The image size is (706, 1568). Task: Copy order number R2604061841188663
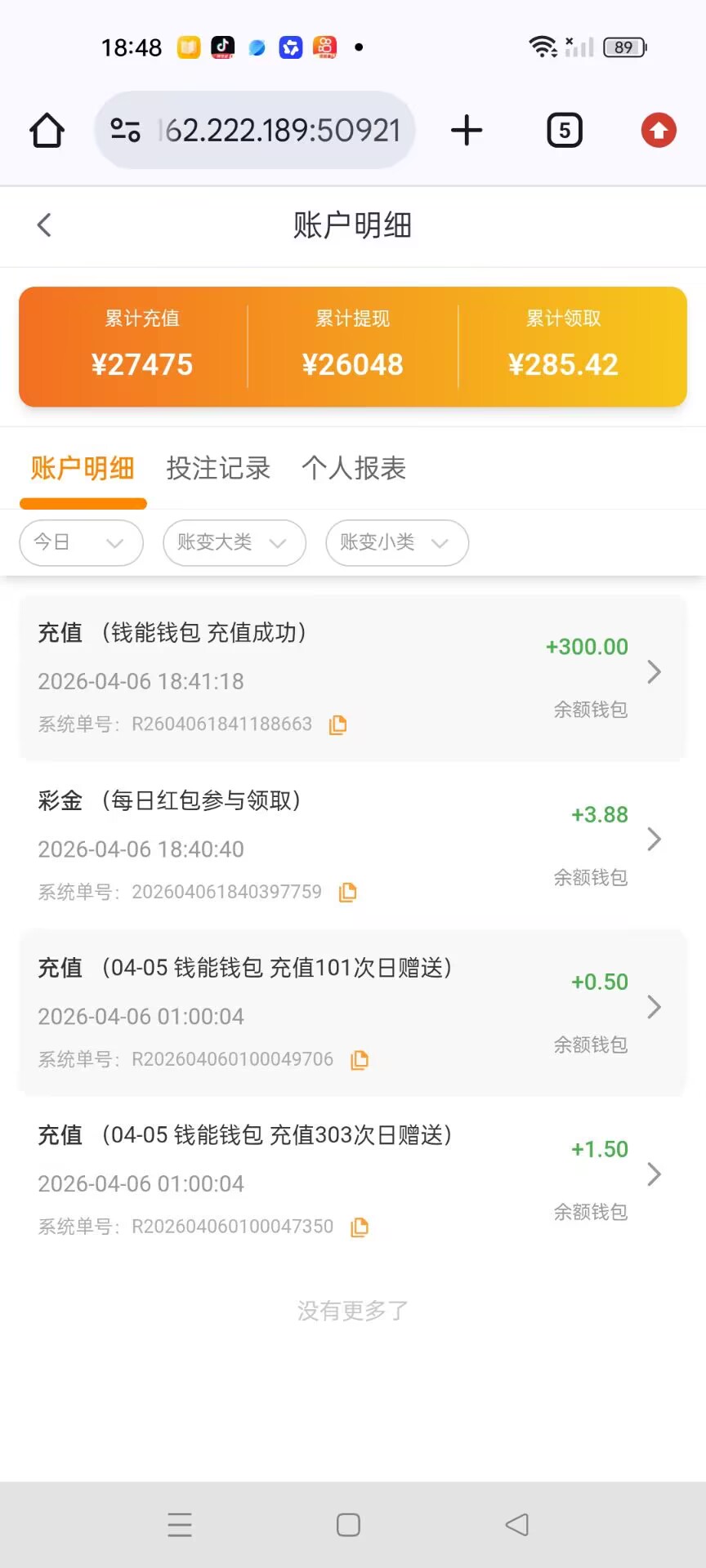(x=337, y=724)
